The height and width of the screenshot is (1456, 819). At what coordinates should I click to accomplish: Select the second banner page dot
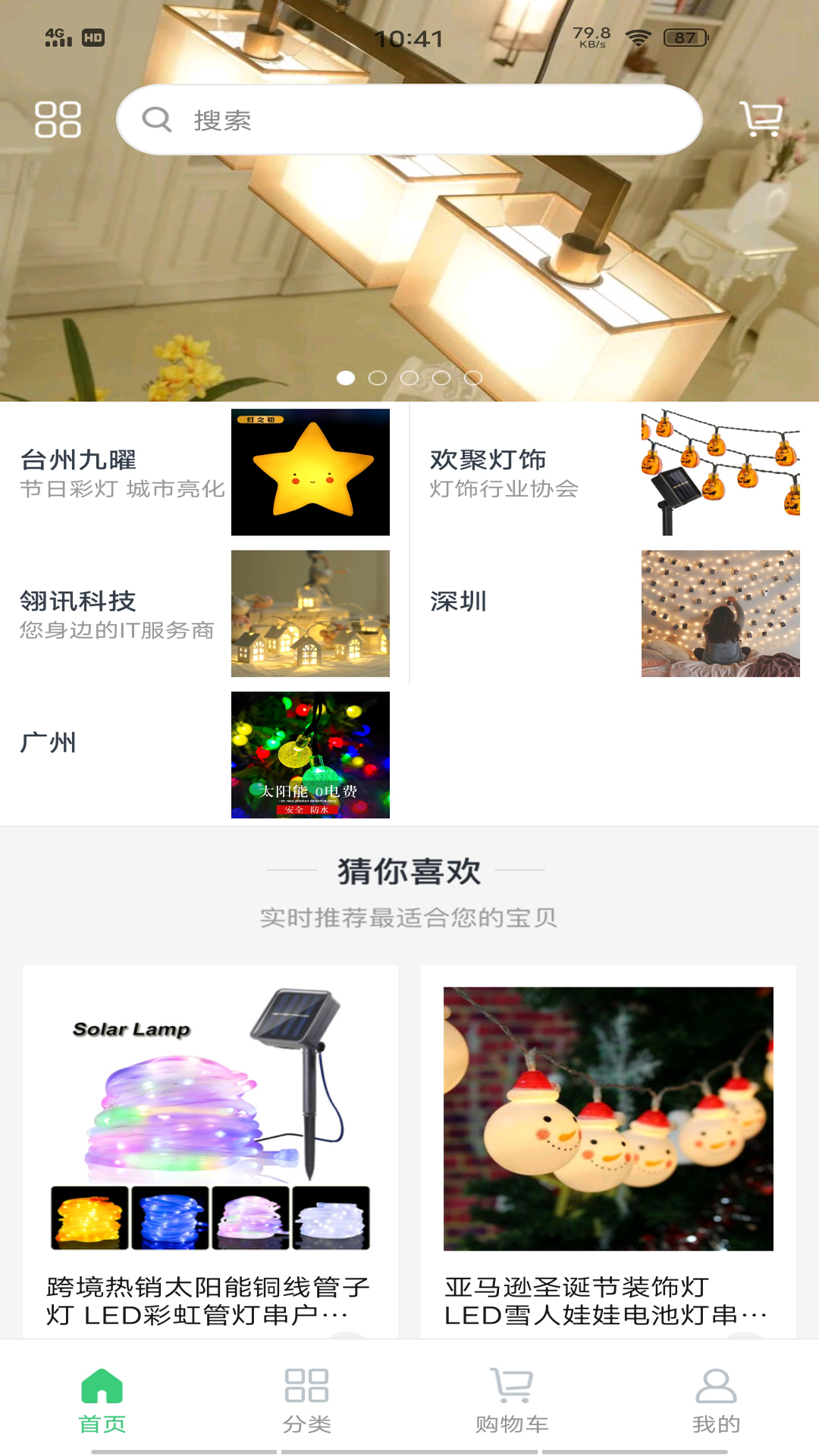[x=378, y=378]
